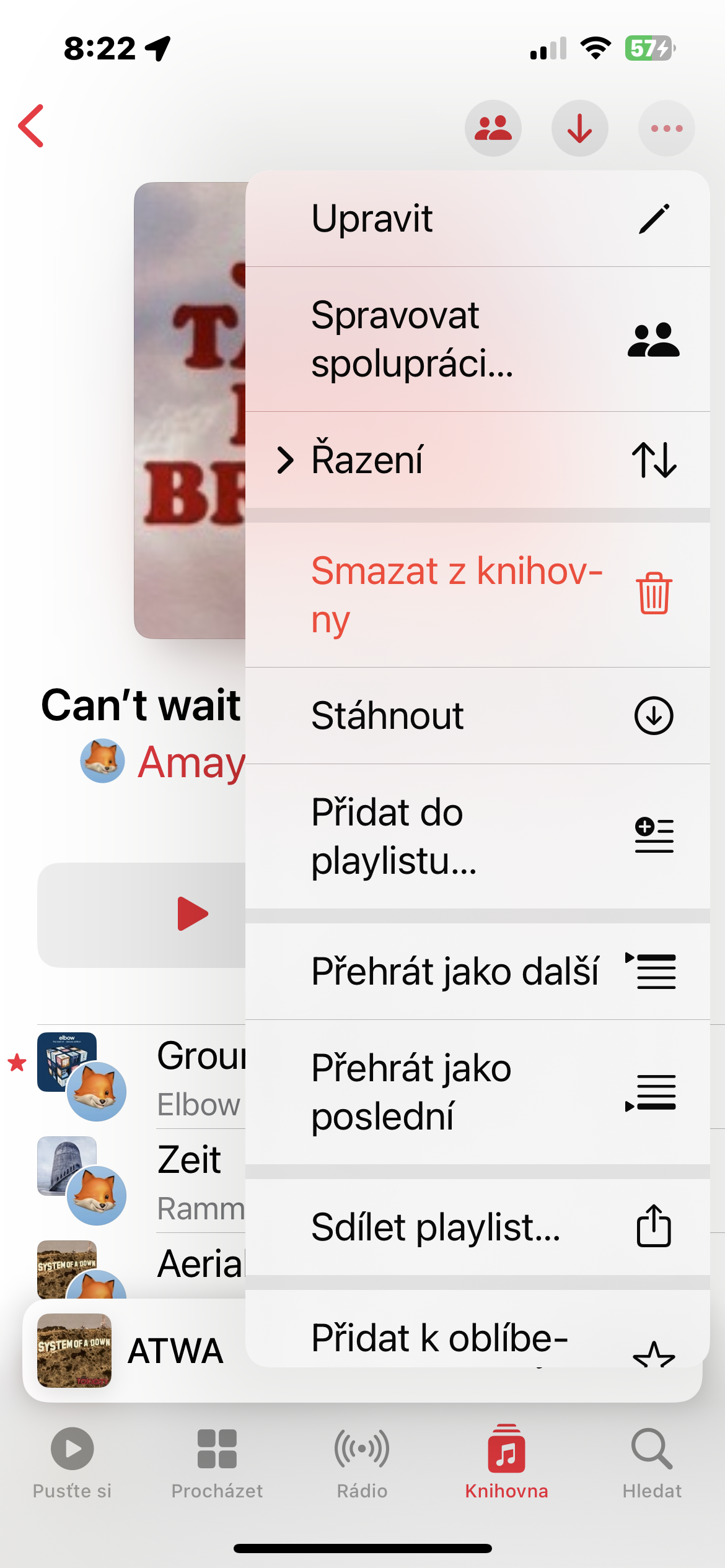Tap Sdílet playlist option

pyautogui.click(x=477, y=1227)
